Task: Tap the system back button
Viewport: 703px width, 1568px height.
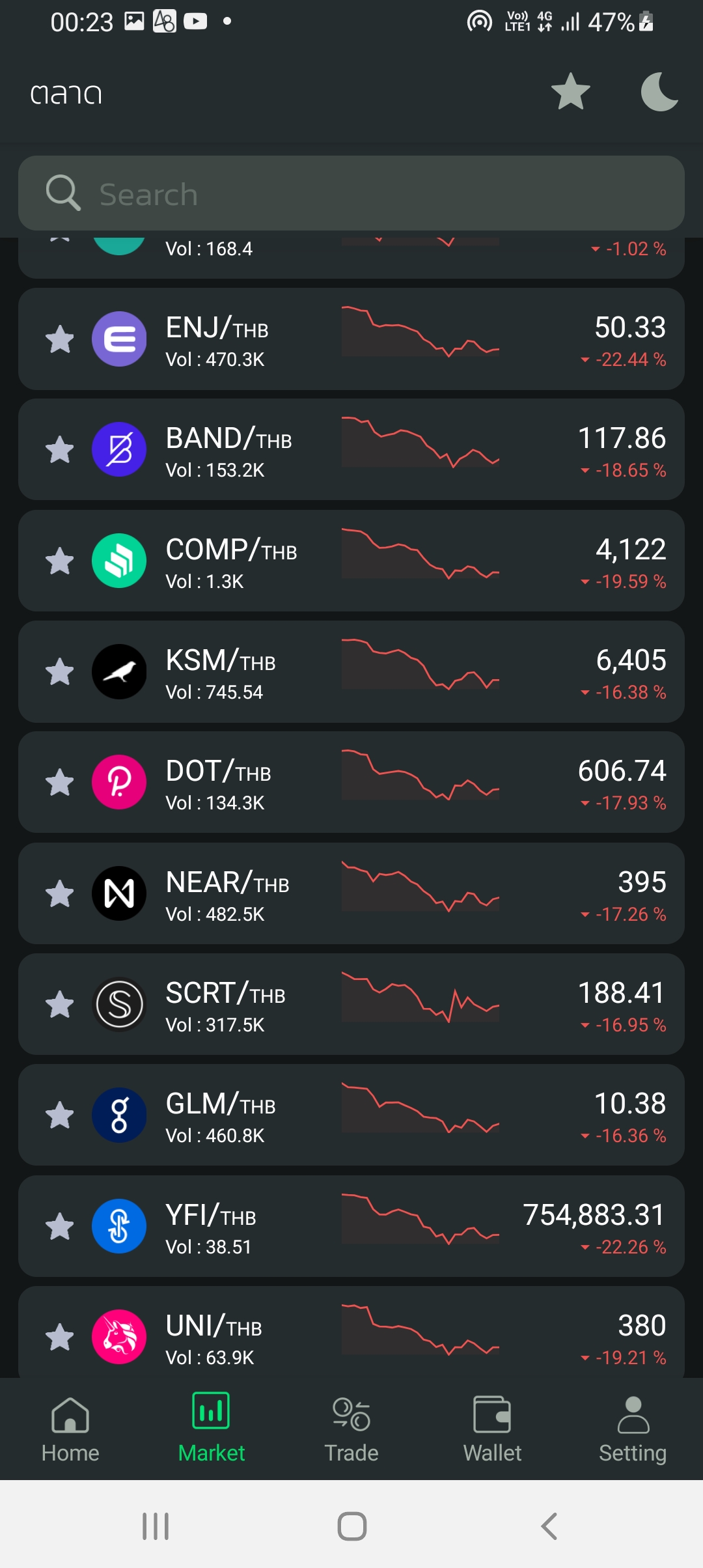Action: coord(549,1526)
